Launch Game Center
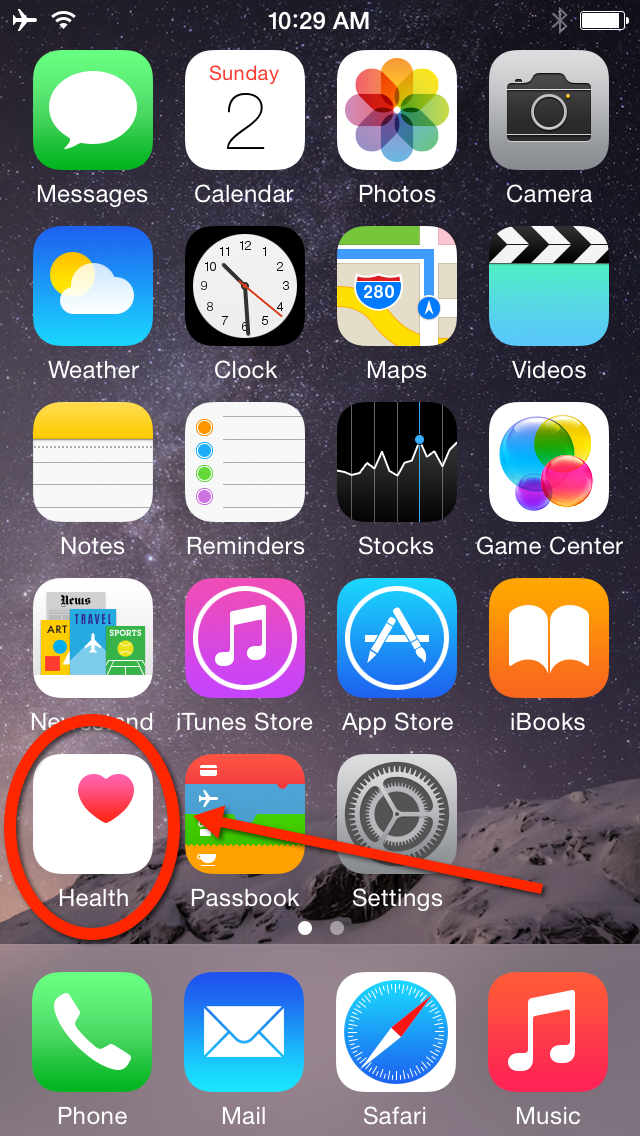The height and width of the screenshot is (1136, 640). point(549,462)
